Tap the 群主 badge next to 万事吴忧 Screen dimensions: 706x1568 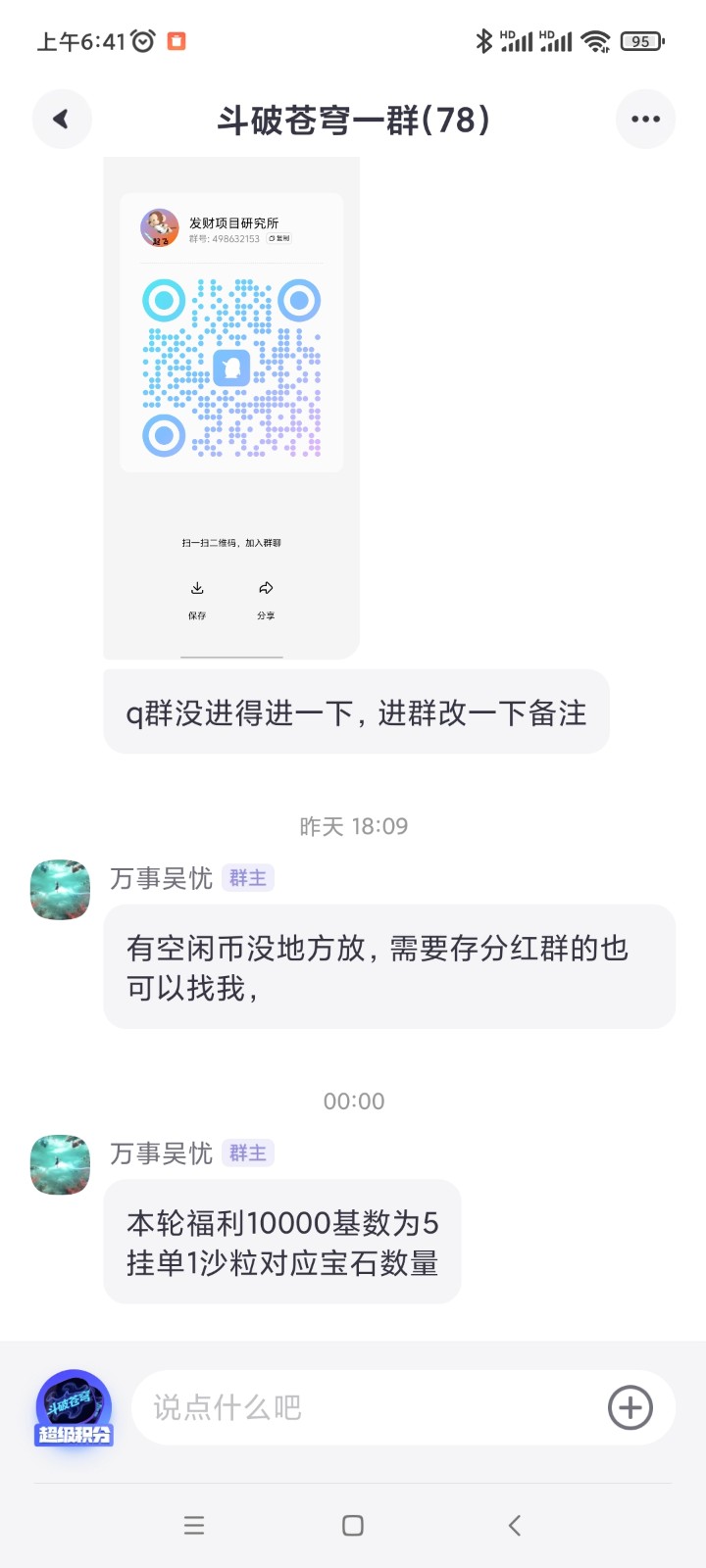click(247, 878)
